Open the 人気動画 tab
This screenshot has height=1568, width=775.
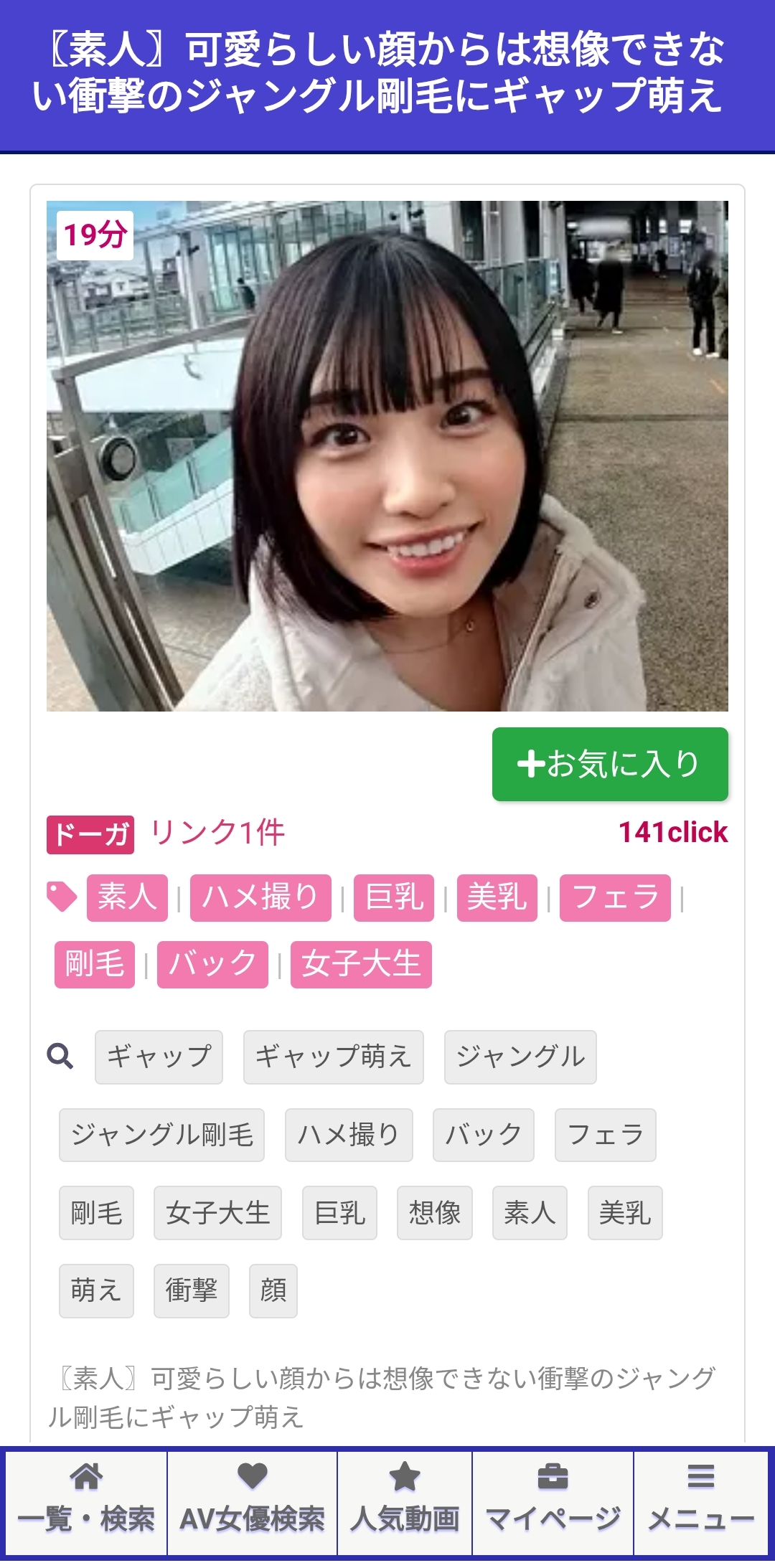[x=405, y=1503]
